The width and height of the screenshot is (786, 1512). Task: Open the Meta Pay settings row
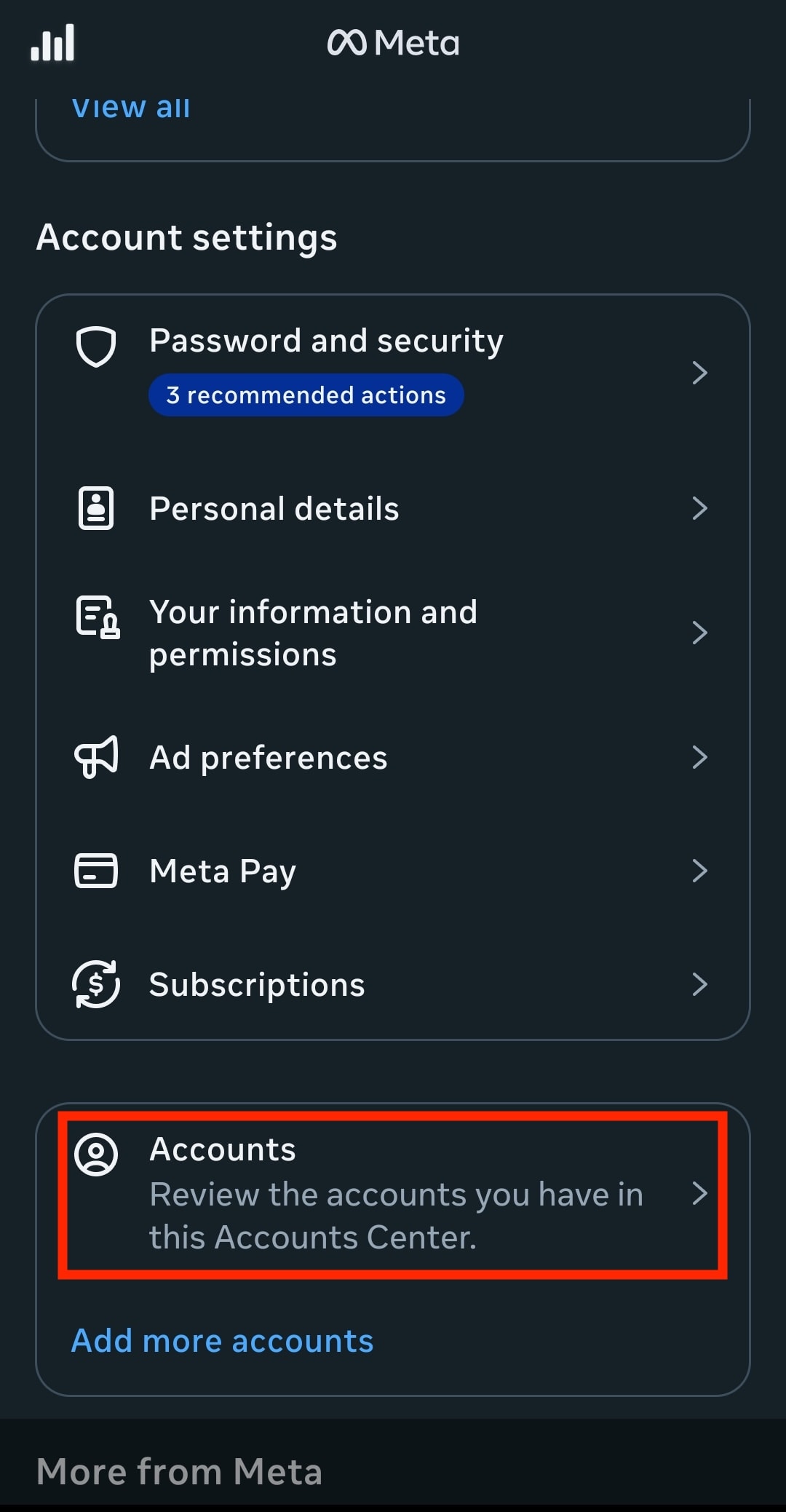pyautogui.click(x=223, y=870)
